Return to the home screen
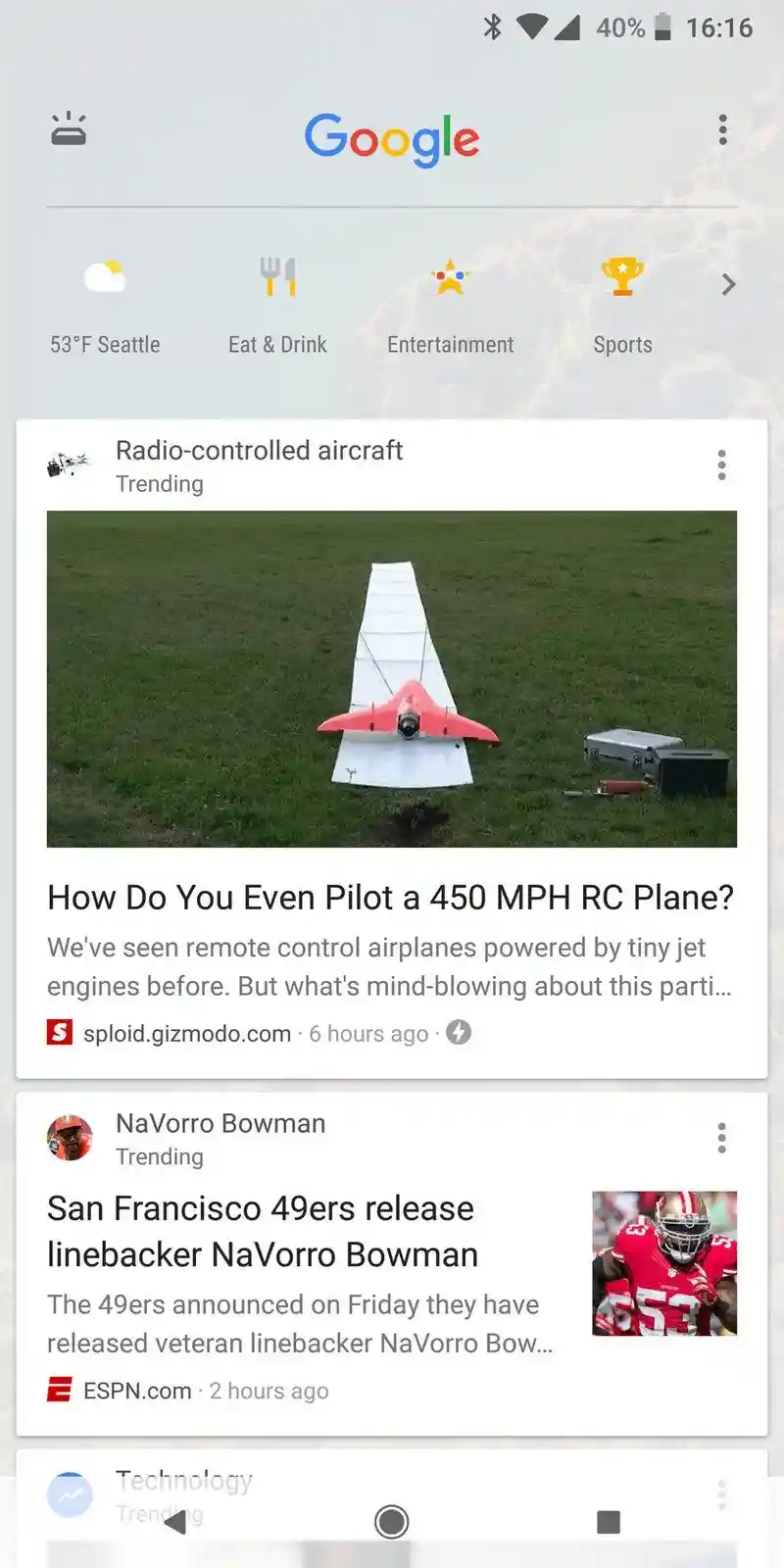Image resolution: width=784 pixels, height=1568 pixels. click(391, 1522)
